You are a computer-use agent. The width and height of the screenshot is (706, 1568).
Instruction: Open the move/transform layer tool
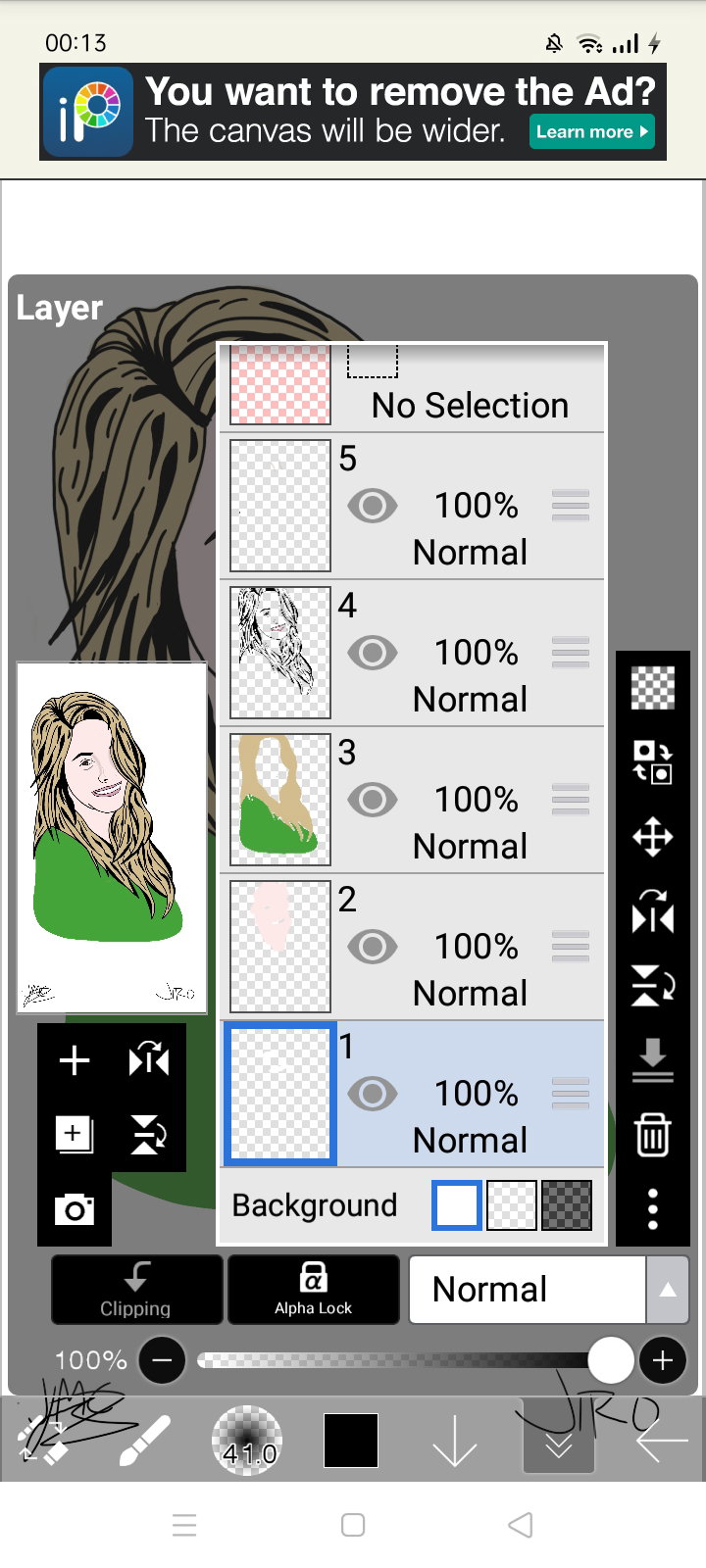pyautogui.click(x=653, y=838)
